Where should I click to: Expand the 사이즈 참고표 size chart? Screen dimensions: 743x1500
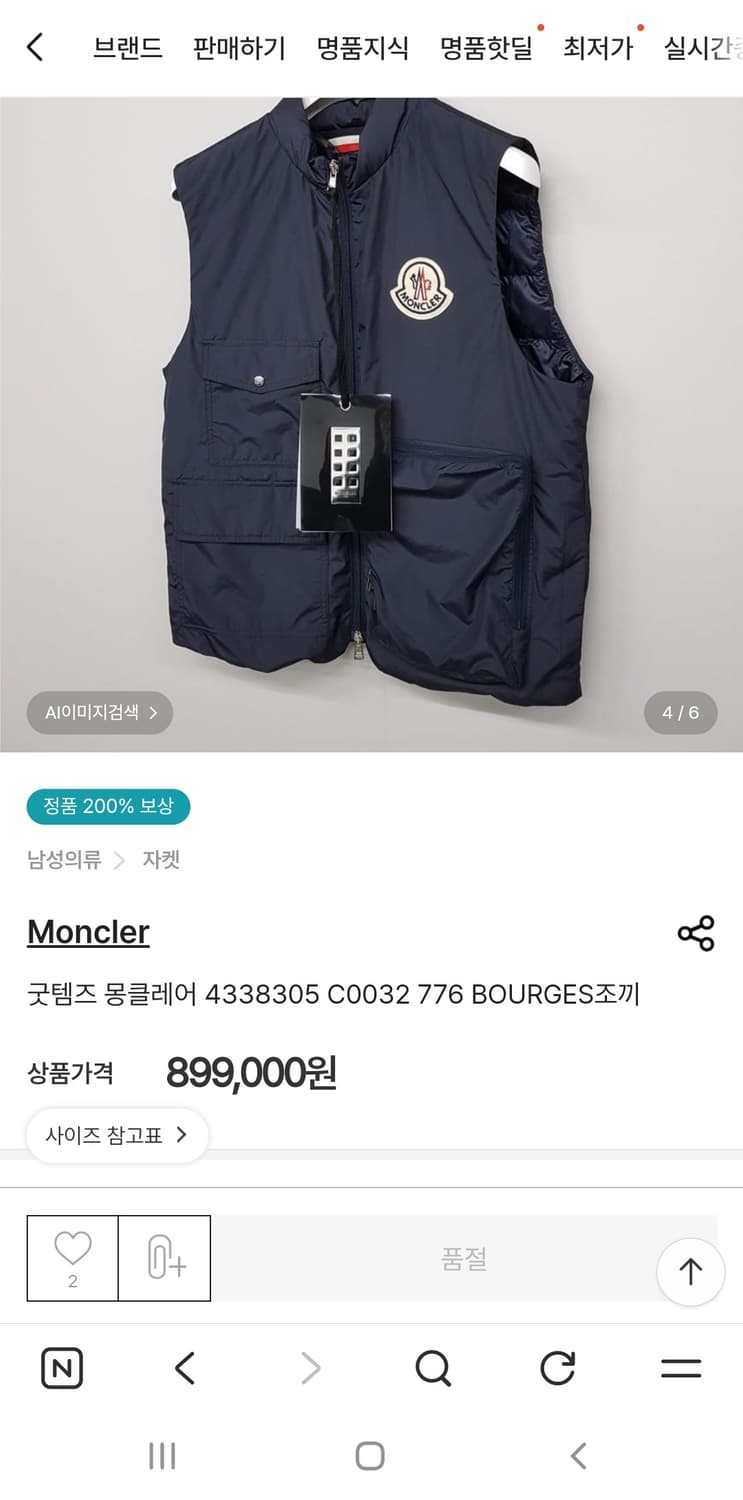coord(116,1135)
